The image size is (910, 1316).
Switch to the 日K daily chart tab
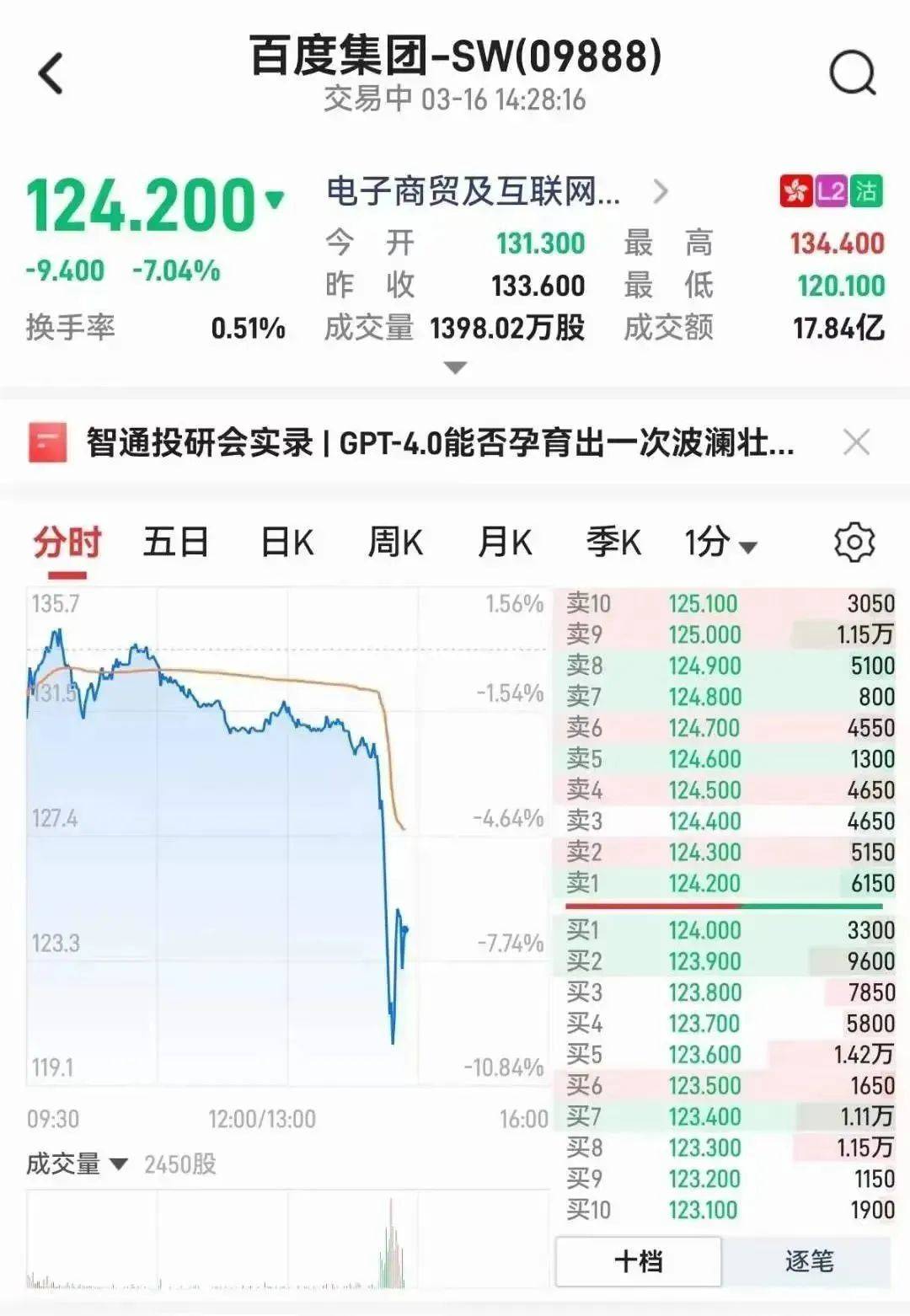pos(285,543)
